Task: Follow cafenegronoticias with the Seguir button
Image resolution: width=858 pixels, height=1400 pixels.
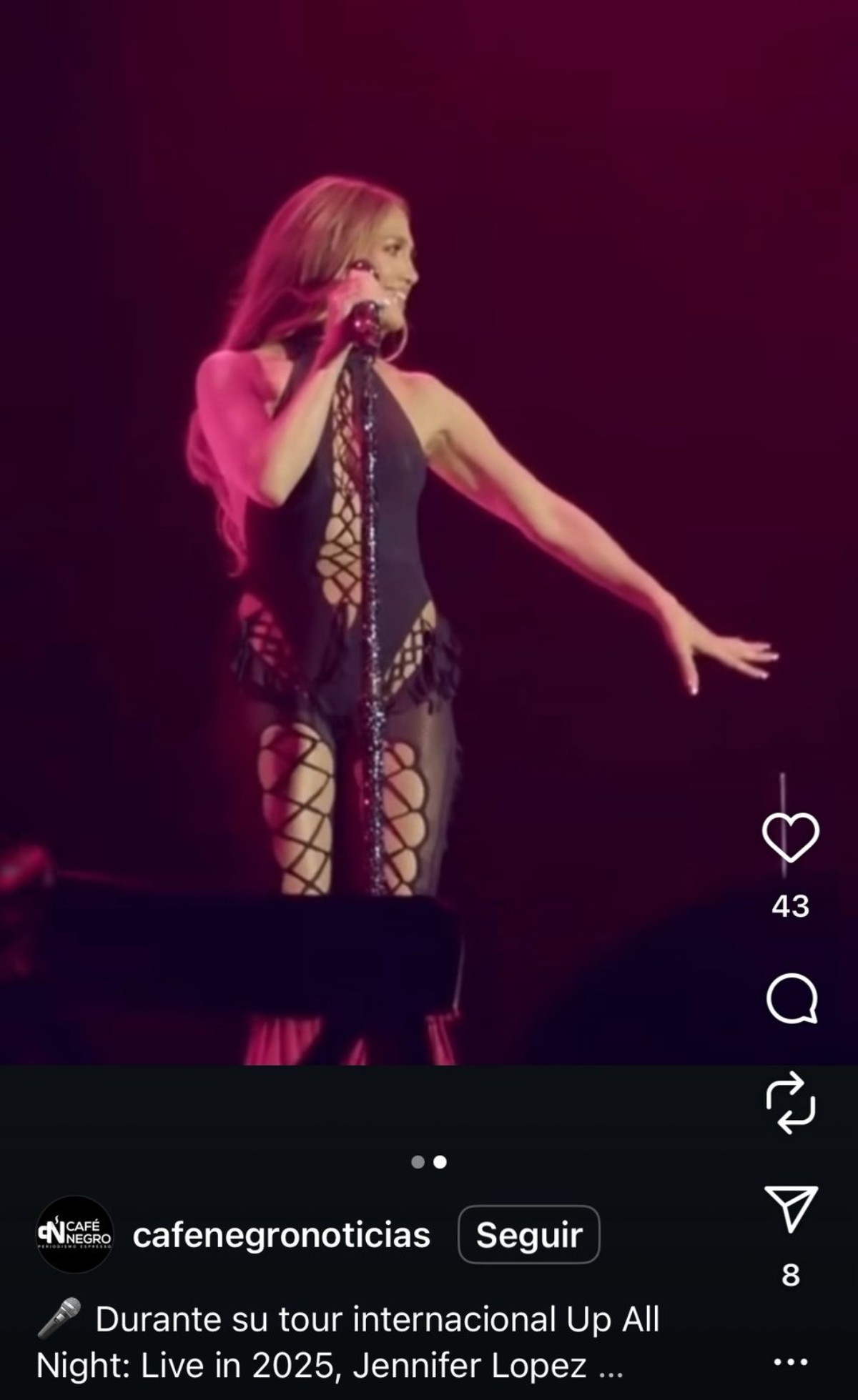Action: click(528, 1234)
